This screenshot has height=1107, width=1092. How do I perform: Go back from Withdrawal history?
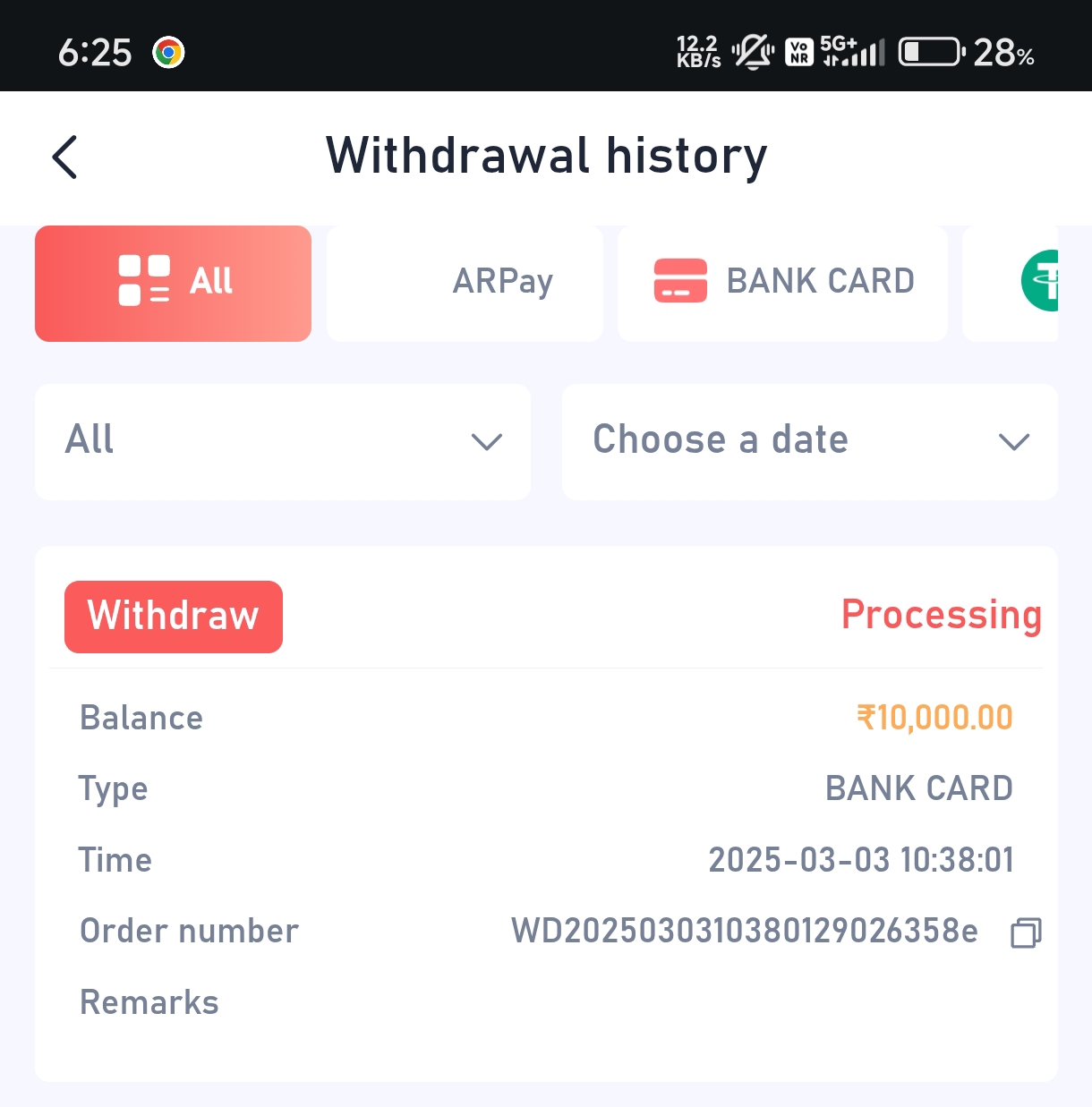(x=65, y=158)
